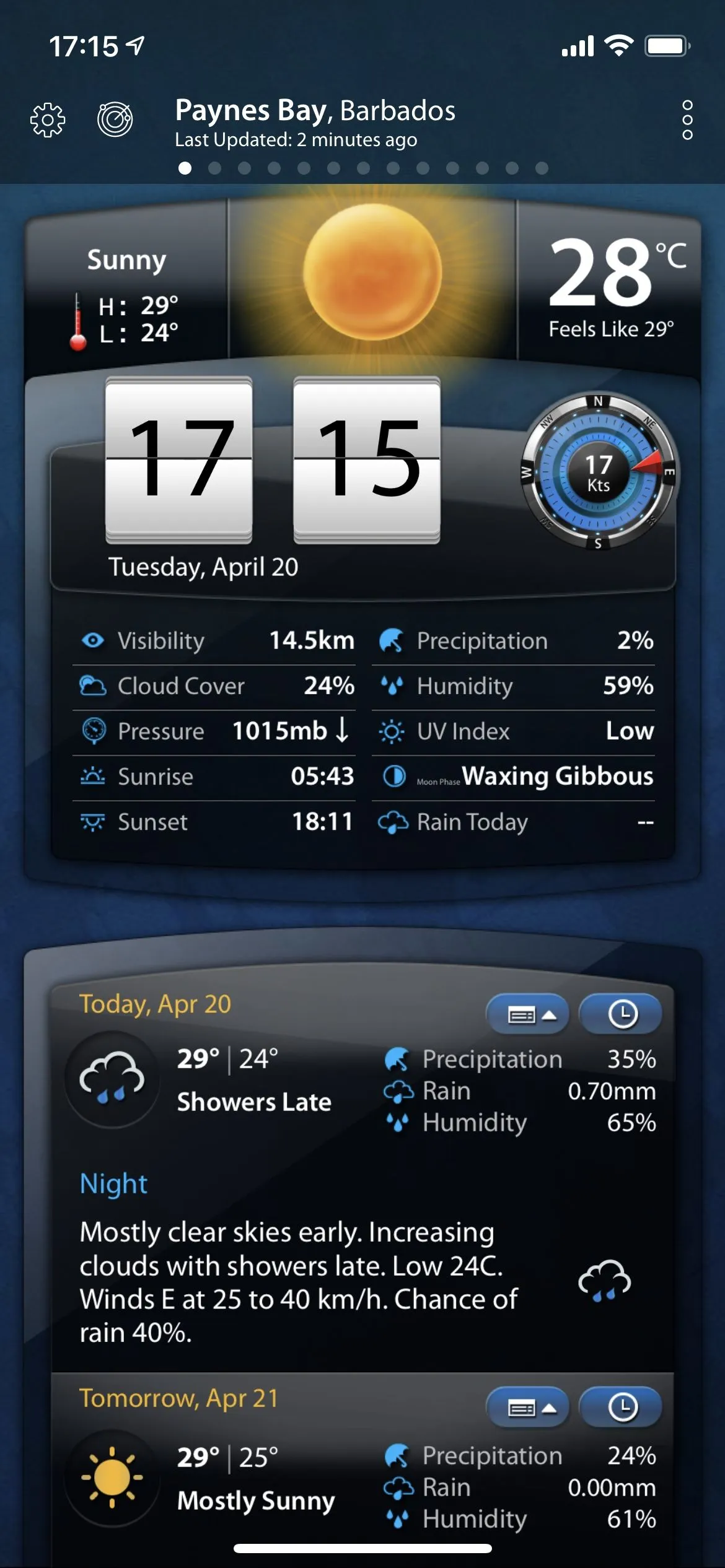
Task: Show hourly forecast for Tomorrow, Apr 21
Action: tap(621, 1408)
